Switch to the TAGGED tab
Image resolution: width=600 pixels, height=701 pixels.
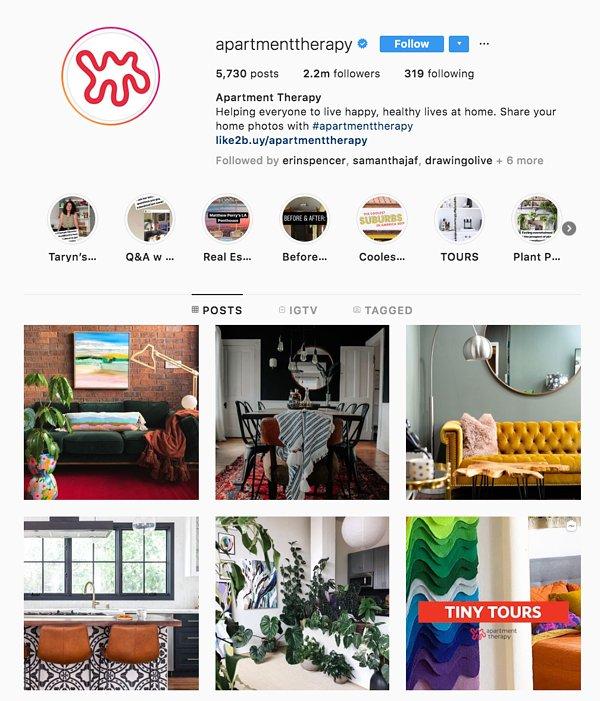click(x=382, y=310)
